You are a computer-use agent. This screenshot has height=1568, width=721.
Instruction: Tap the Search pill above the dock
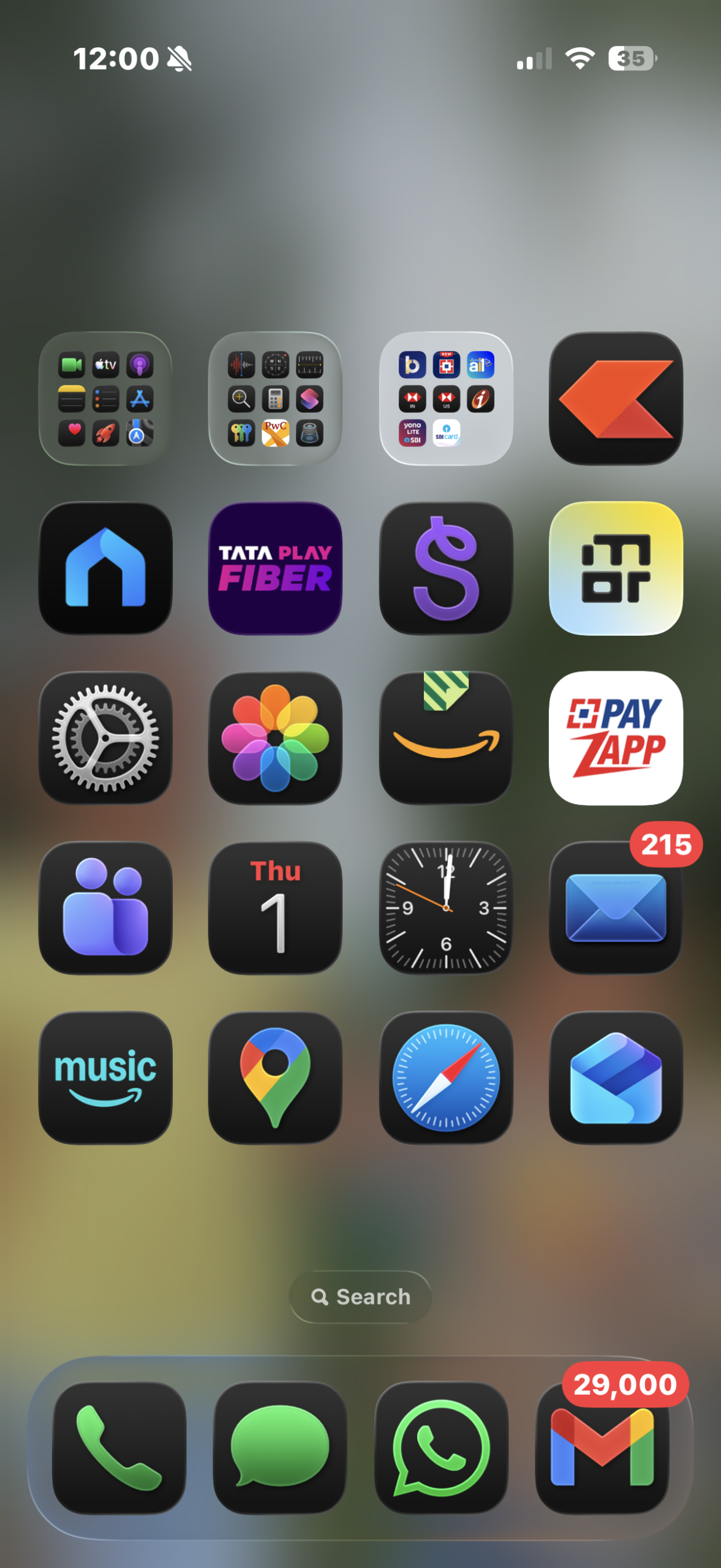pyautogui.click(x=360, y=1297)
